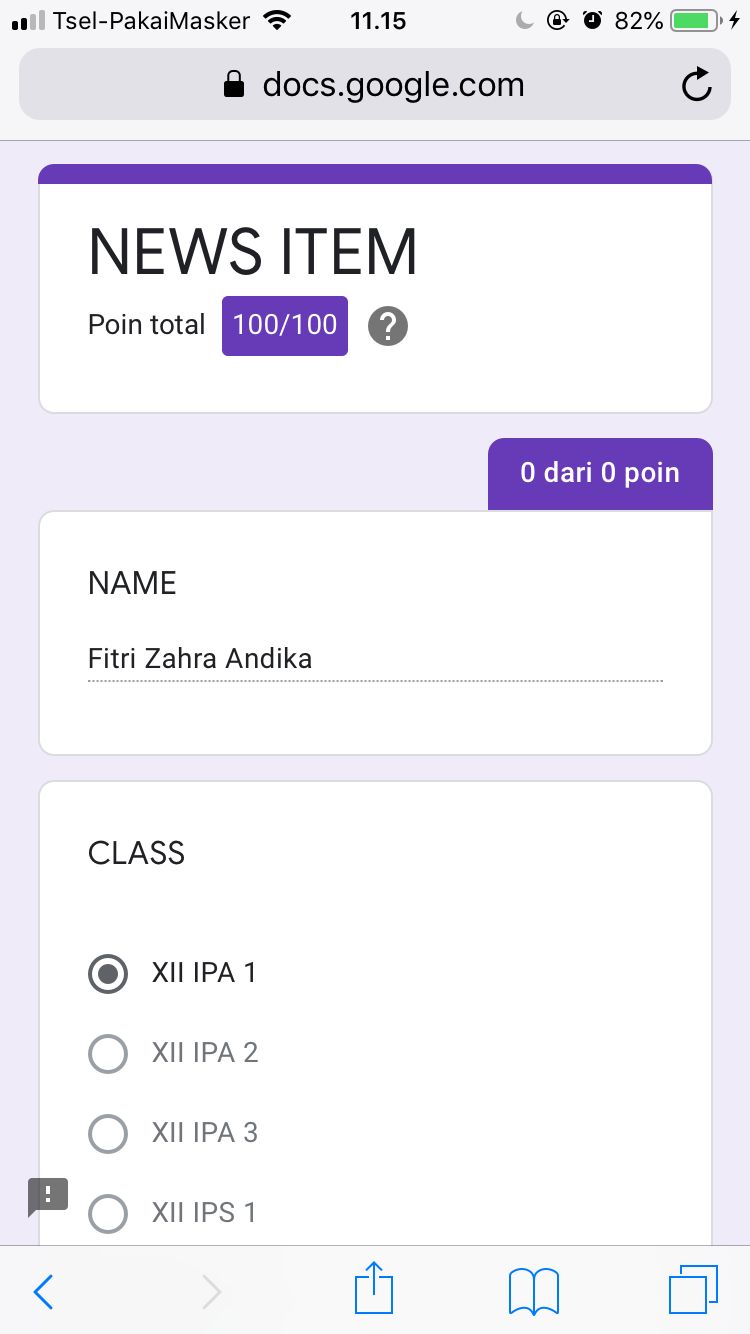750x1334 pixels.
Task: Reload the page with the refresh icon
Action: pos(696,85)
